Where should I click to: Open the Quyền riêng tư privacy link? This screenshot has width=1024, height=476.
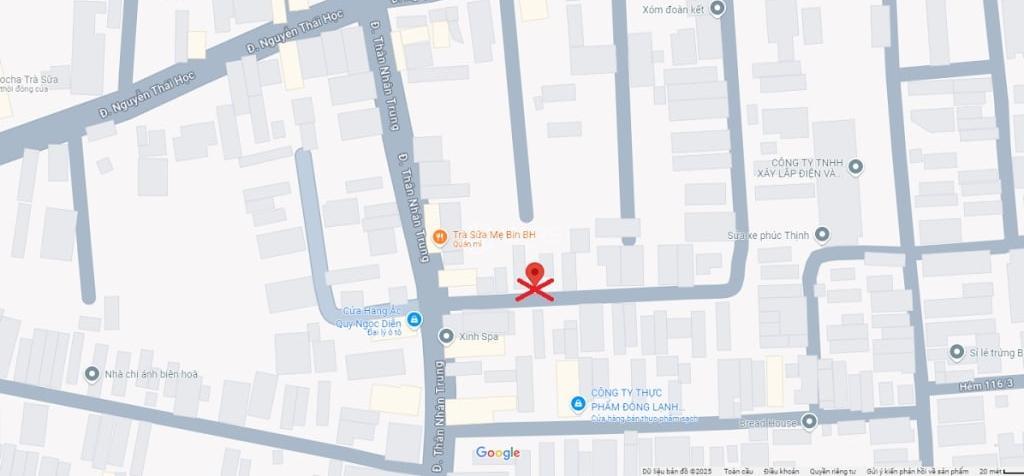[x=833, y=470]
